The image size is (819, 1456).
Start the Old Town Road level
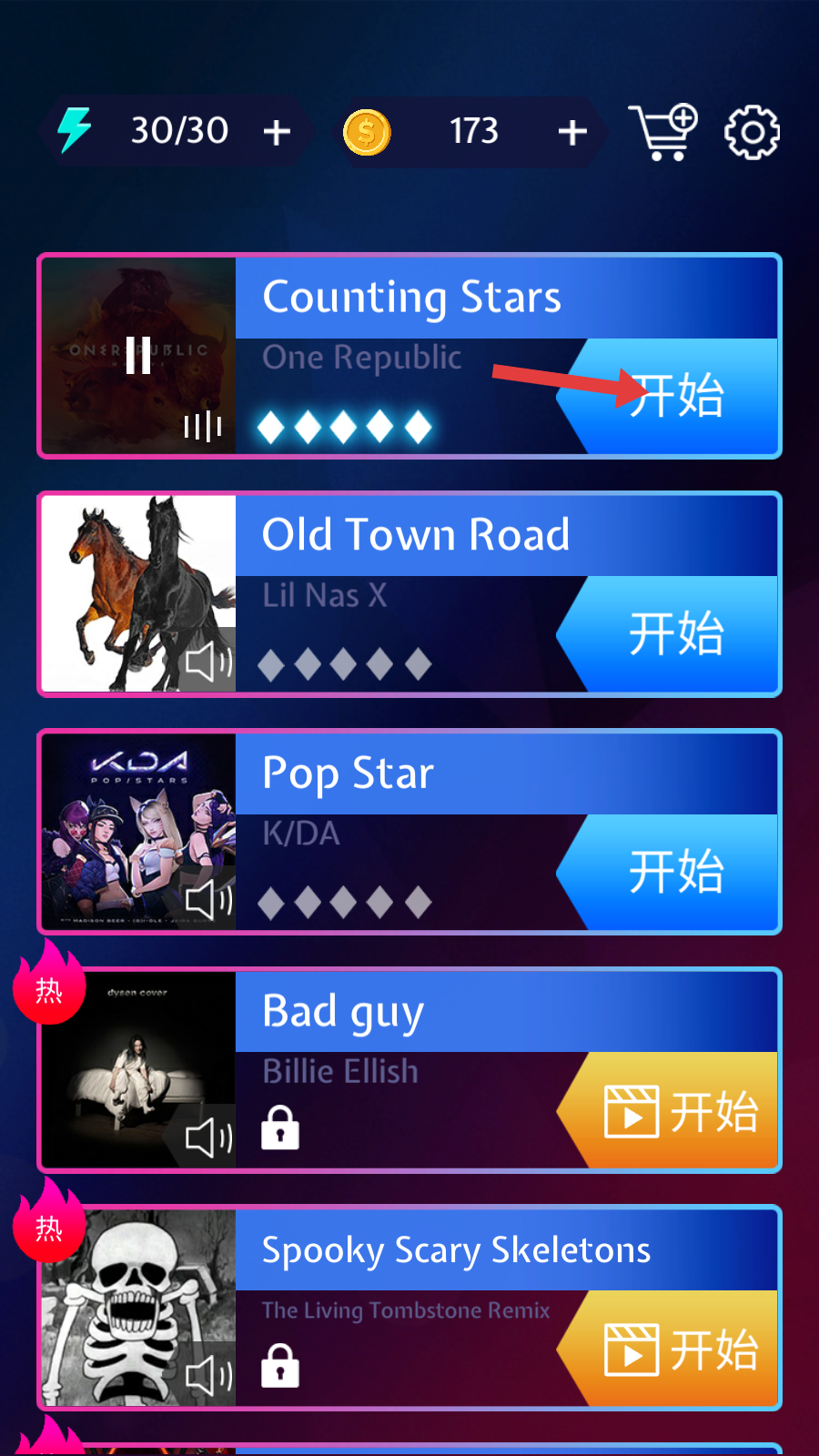[x=675, y=634]
